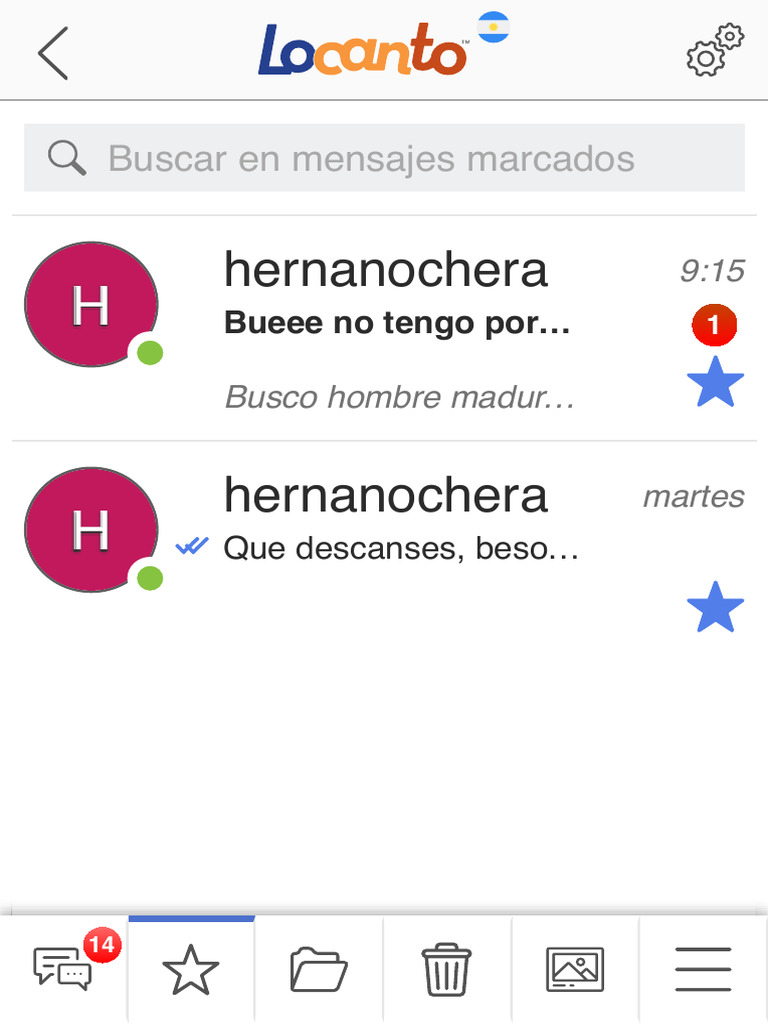Open the hamburger menu
The width and height of the screenshot is (768, 1024).
coord(703,969)
